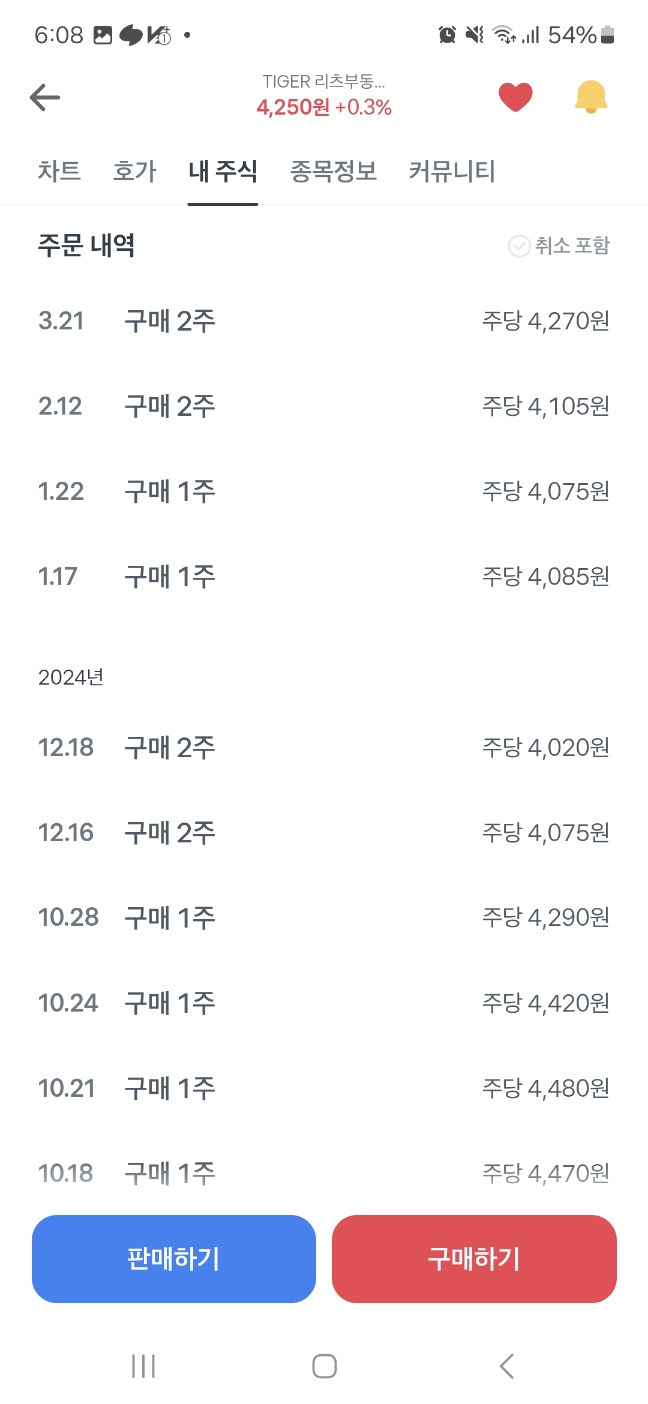Select the 내 주식 tab
This screenshot has width=648, height=1404.
[223, 171]
